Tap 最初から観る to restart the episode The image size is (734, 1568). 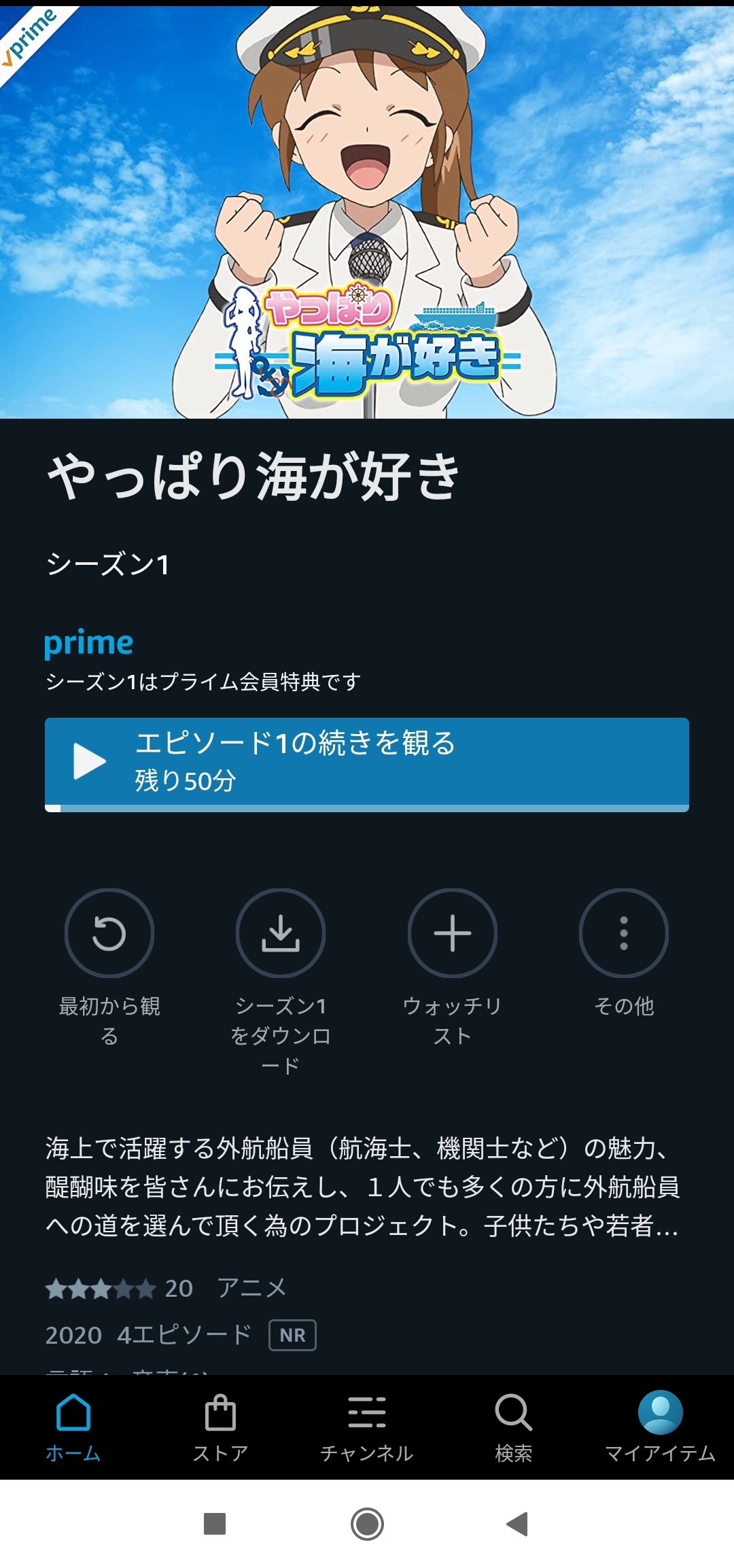[x=109, y=933]
